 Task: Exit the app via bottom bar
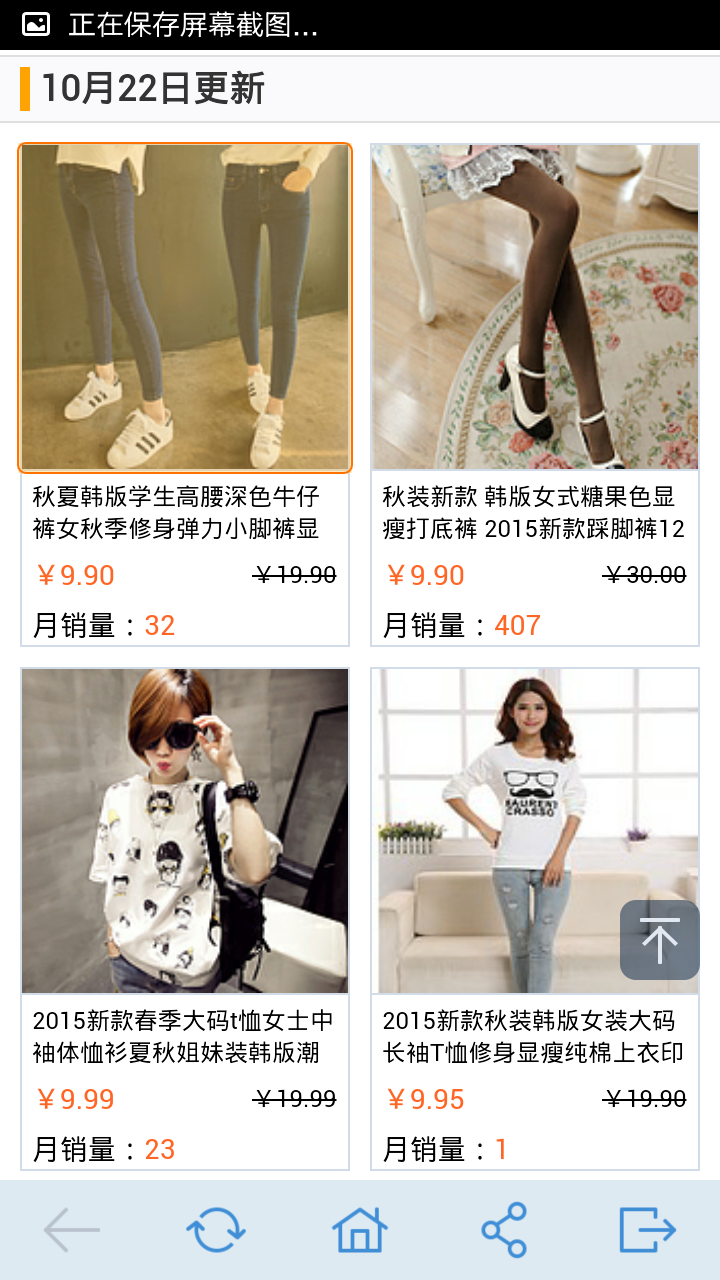pyautogui.click(x=648, y=1230)
